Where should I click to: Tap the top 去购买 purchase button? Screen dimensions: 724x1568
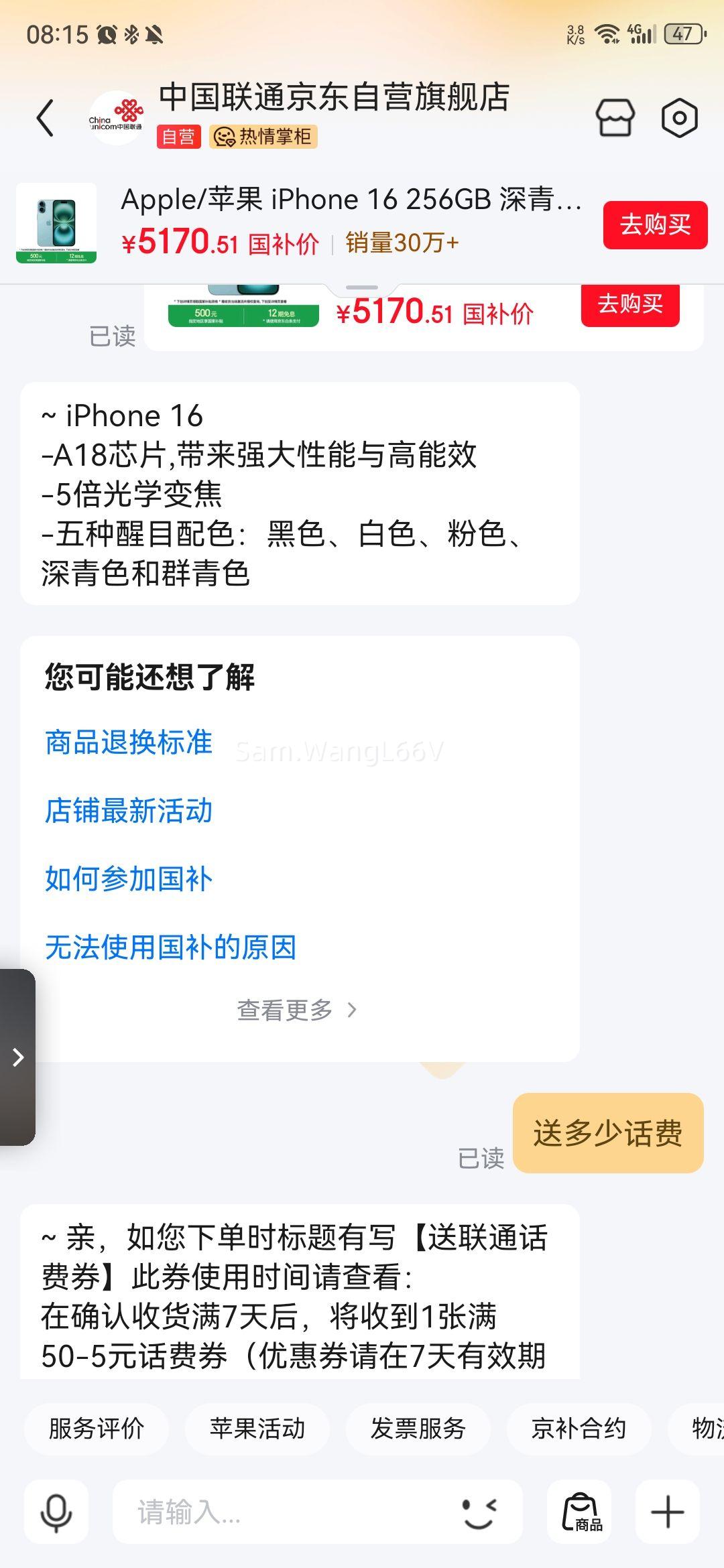[654, 224]
